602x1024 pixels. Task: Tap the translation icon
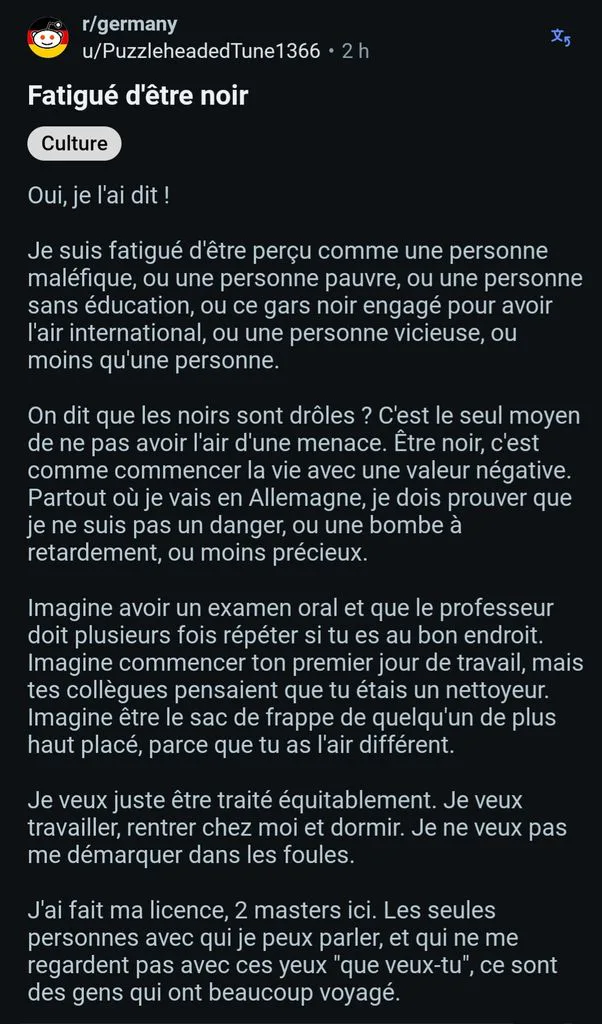point(560,38)
